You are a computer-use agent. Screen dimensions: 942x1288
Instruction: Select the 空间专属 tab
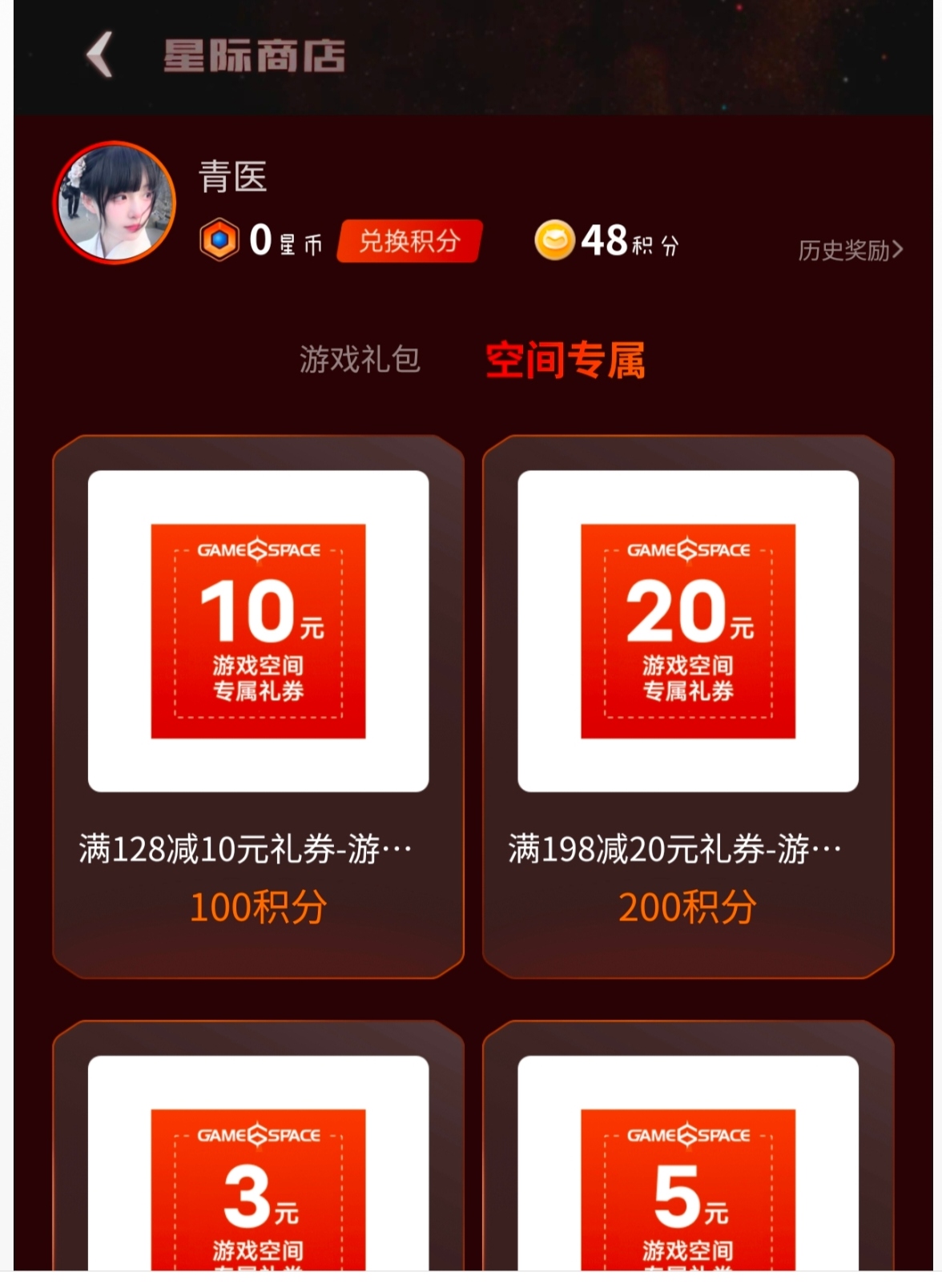(566, 360)
